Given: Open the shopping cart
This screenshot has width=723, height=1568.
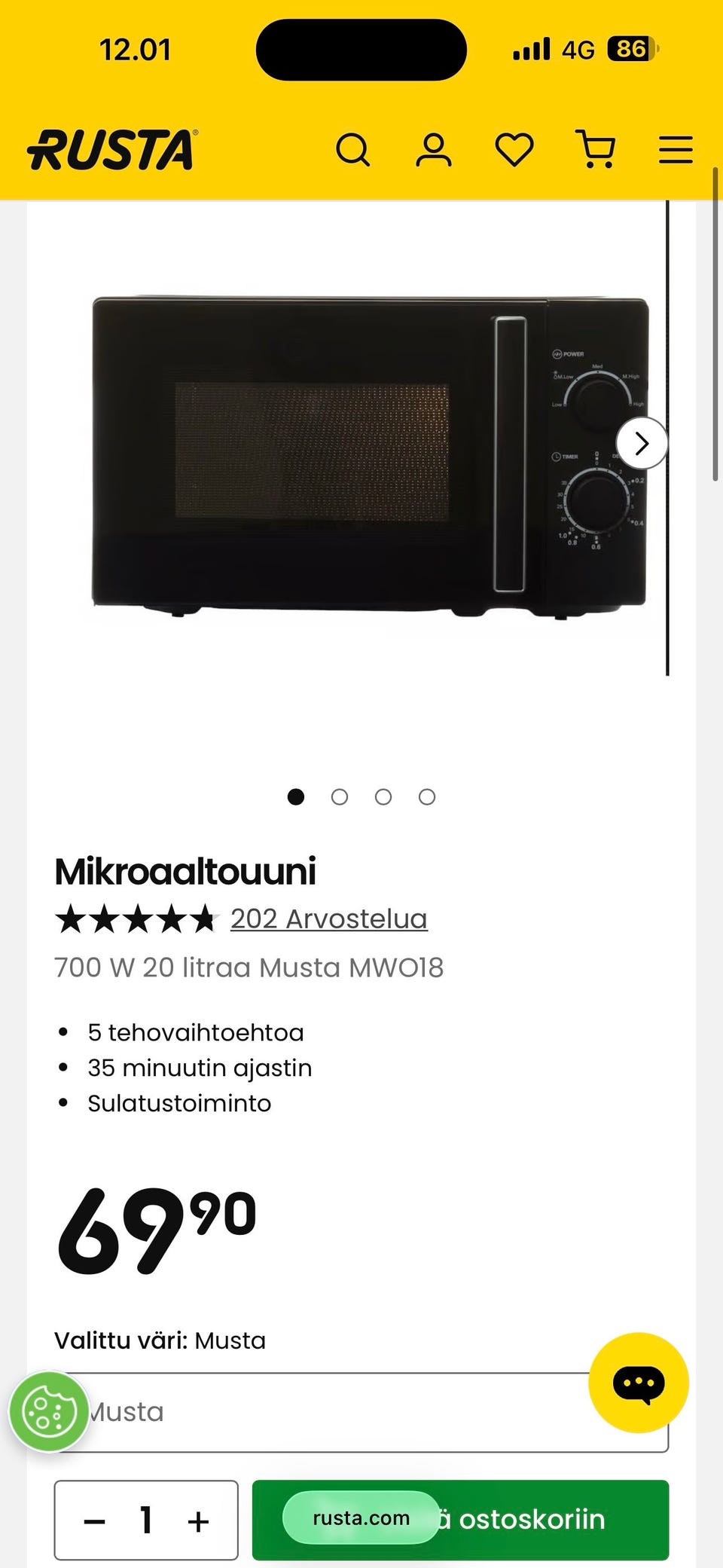Looking at the screenshot, I should coord(596,149).
